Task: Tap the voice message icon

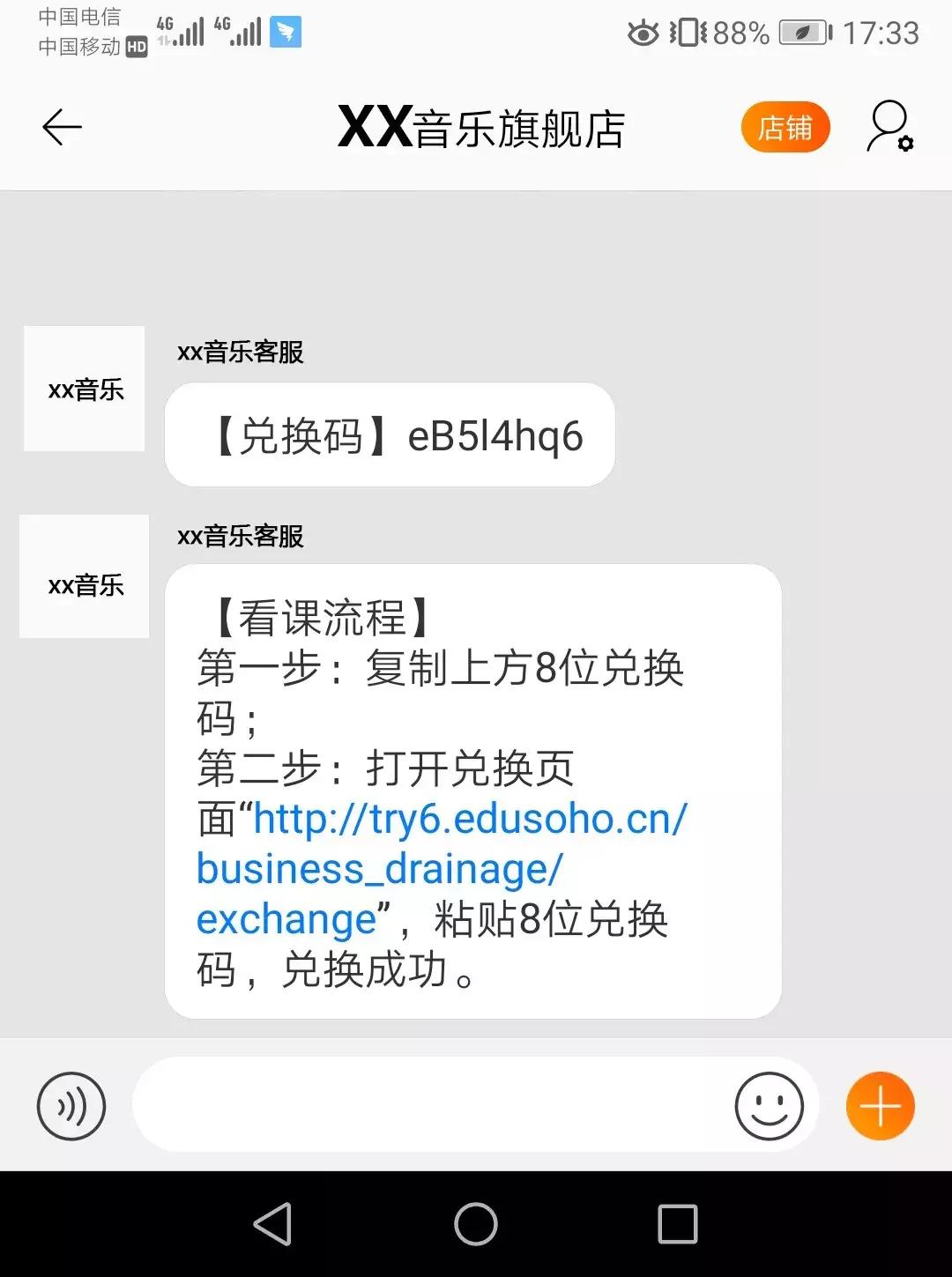Action: coord(71,1105)
